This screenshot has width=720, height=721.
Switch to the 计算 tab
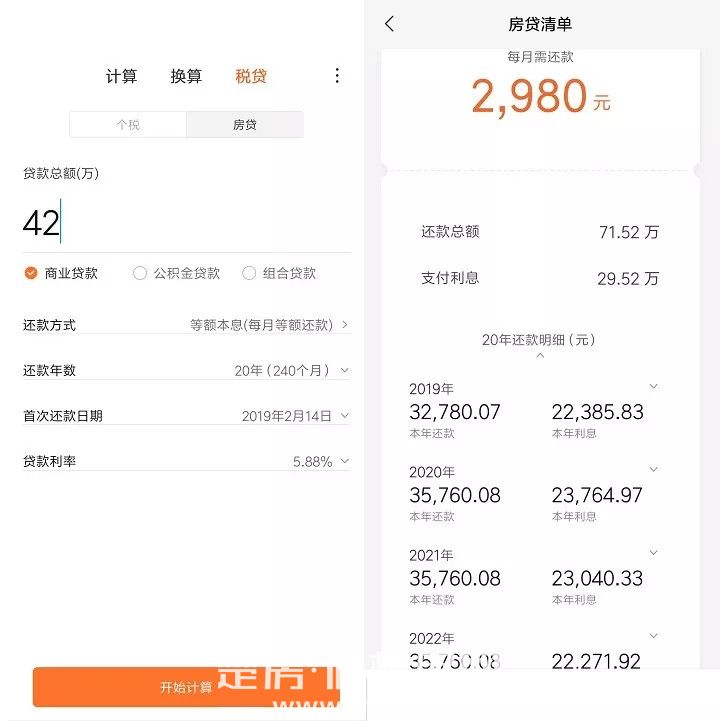click(121, 76)
